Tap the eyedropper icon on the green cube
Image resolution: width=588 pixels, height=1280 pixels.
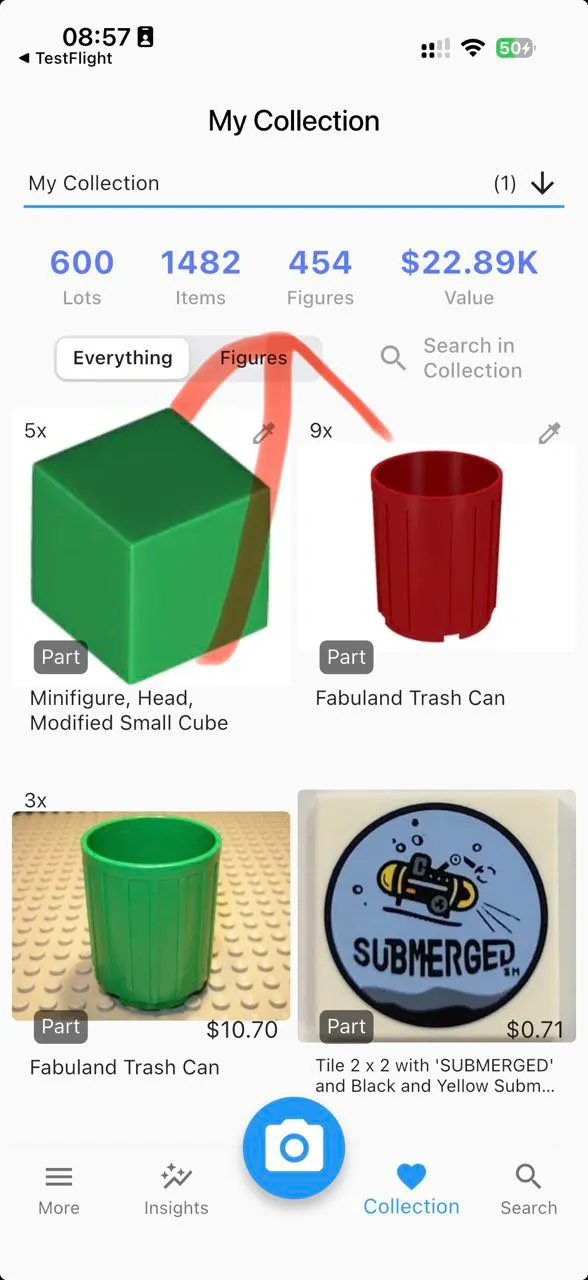pyautogui.click(x=264, y=433)
